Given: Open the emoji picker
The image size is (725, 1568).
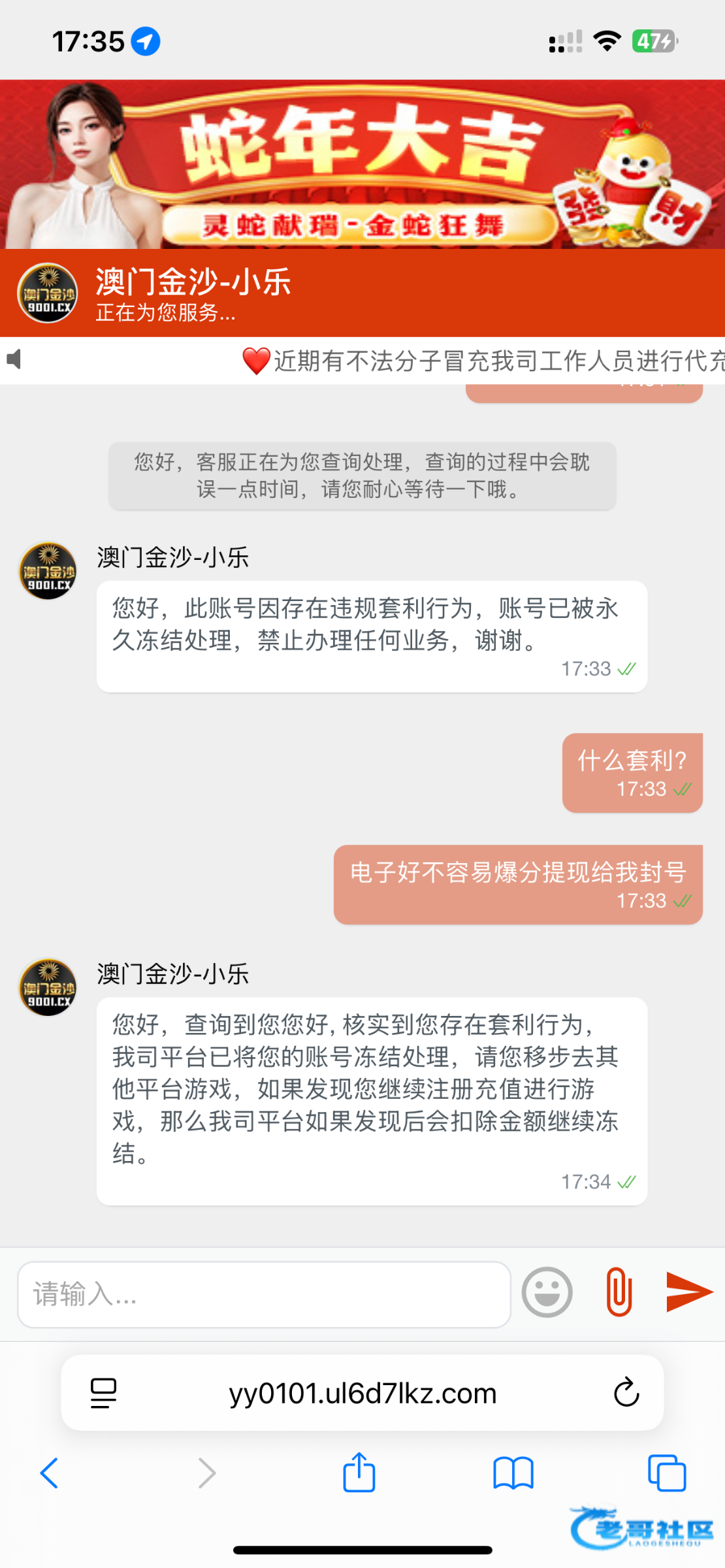Looking at the screenshot, I should click(x=547, y=1292).
